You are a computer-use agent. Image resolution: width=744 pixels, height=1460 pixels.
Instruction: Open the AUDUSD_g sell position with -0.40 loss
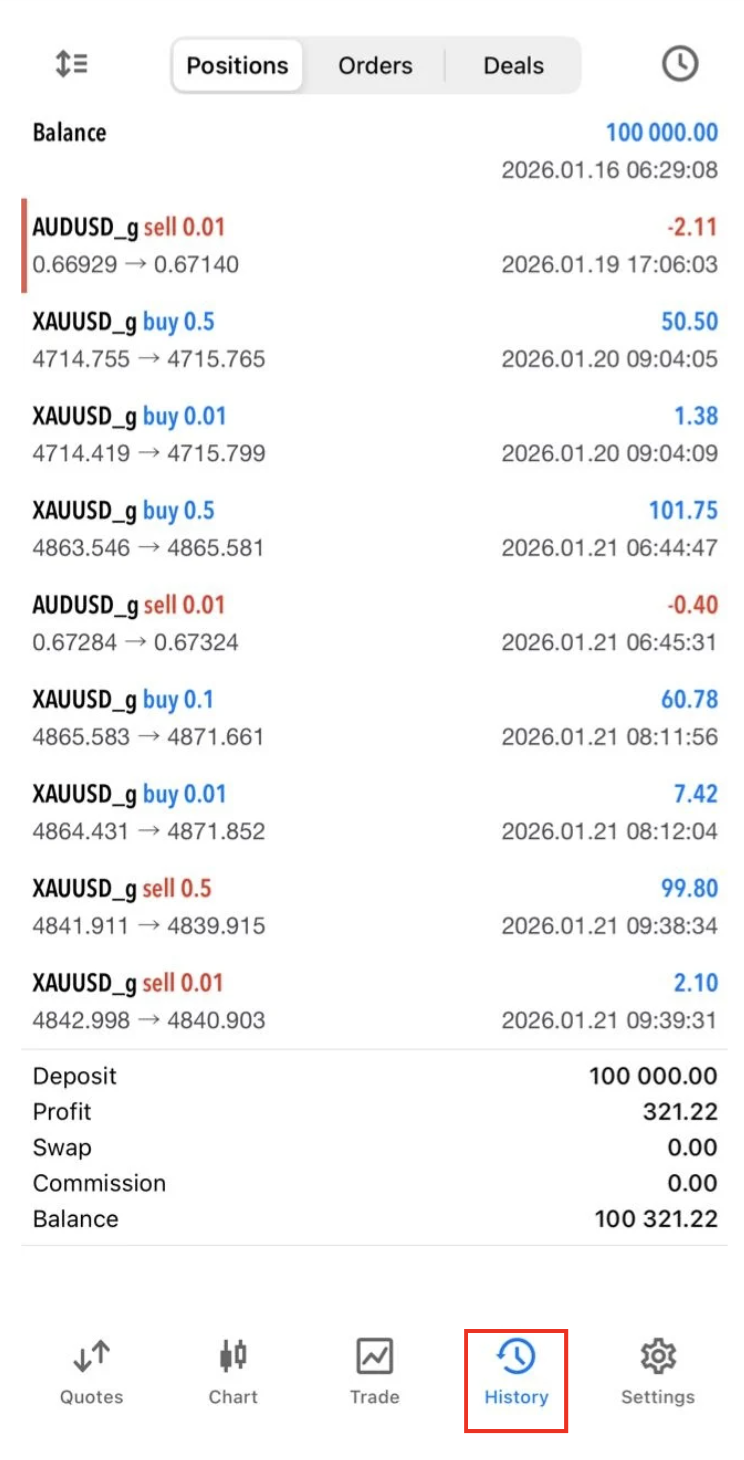(374, 623)
